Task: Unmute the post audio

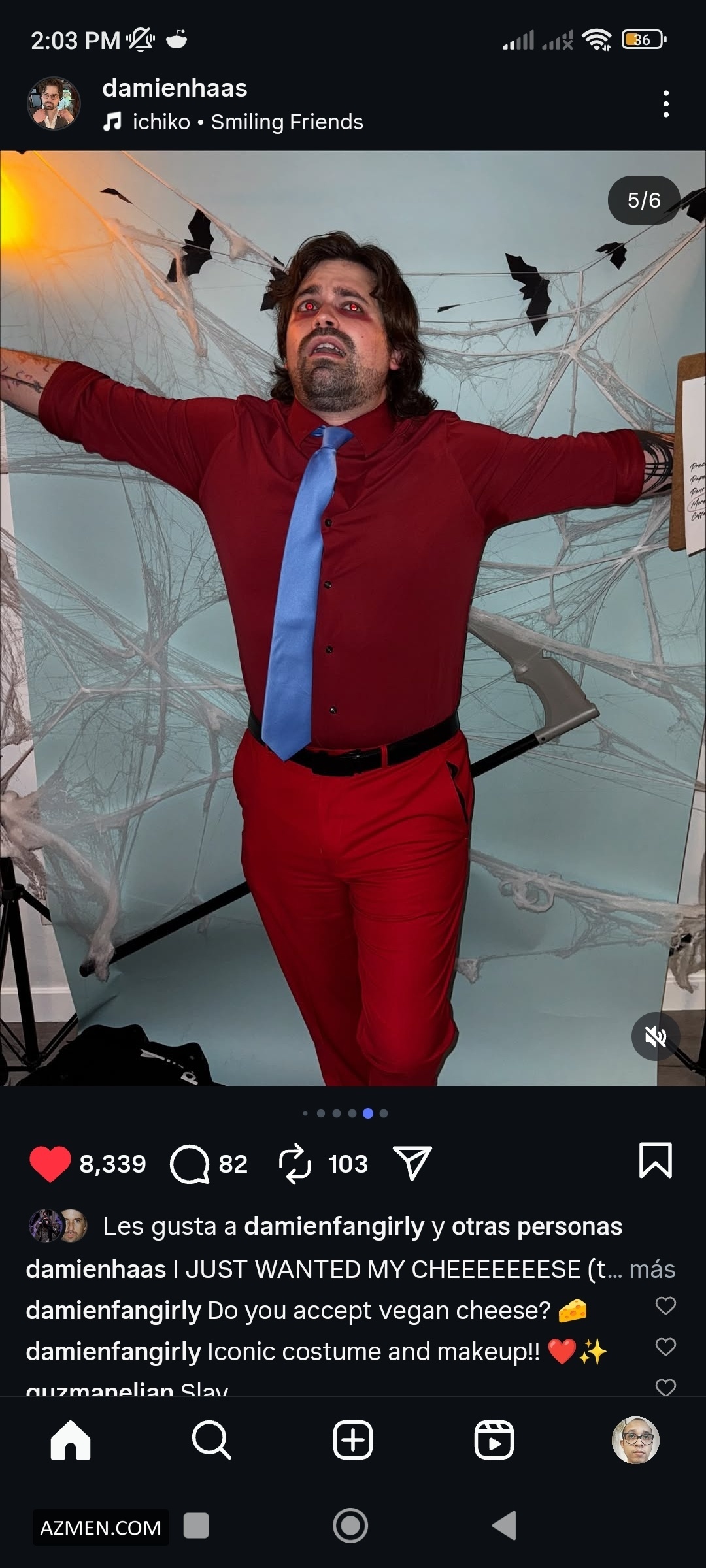Action: [x=655, y=1037]
